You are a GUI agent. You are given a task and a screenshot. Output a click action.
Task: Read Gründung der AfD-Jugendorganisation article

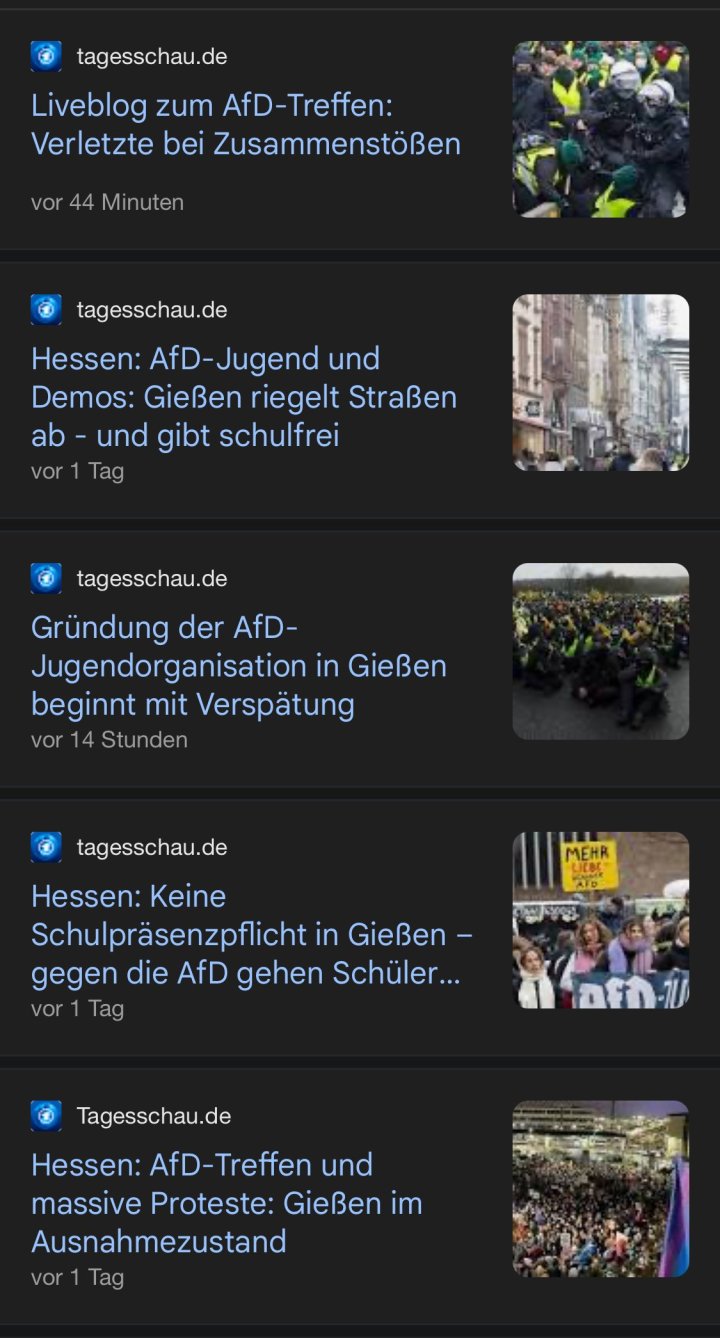pyautogui.click(x=239, y=666)
